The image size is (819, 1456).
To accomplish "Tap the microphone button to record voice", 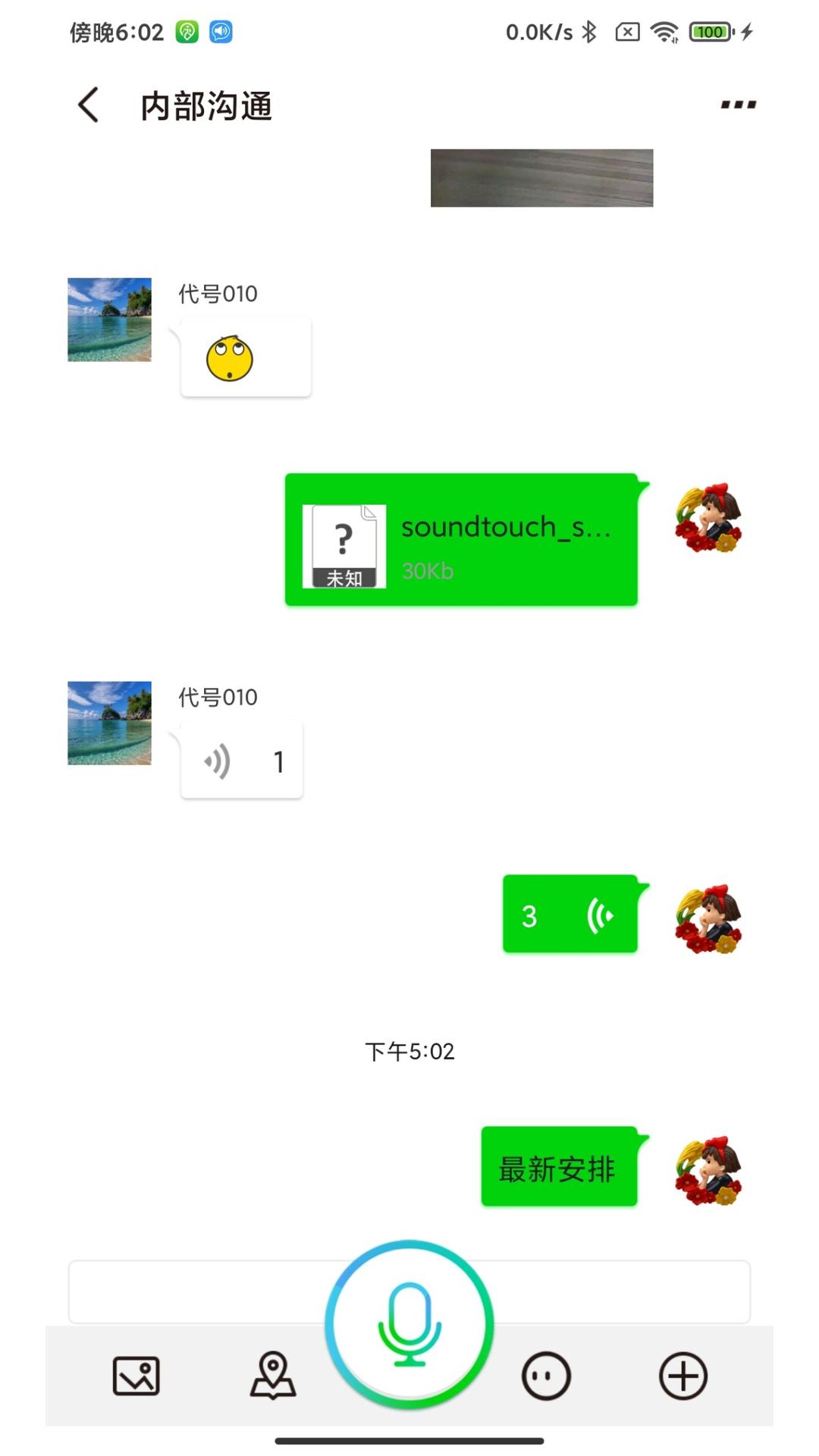I will coord(409,1325).
